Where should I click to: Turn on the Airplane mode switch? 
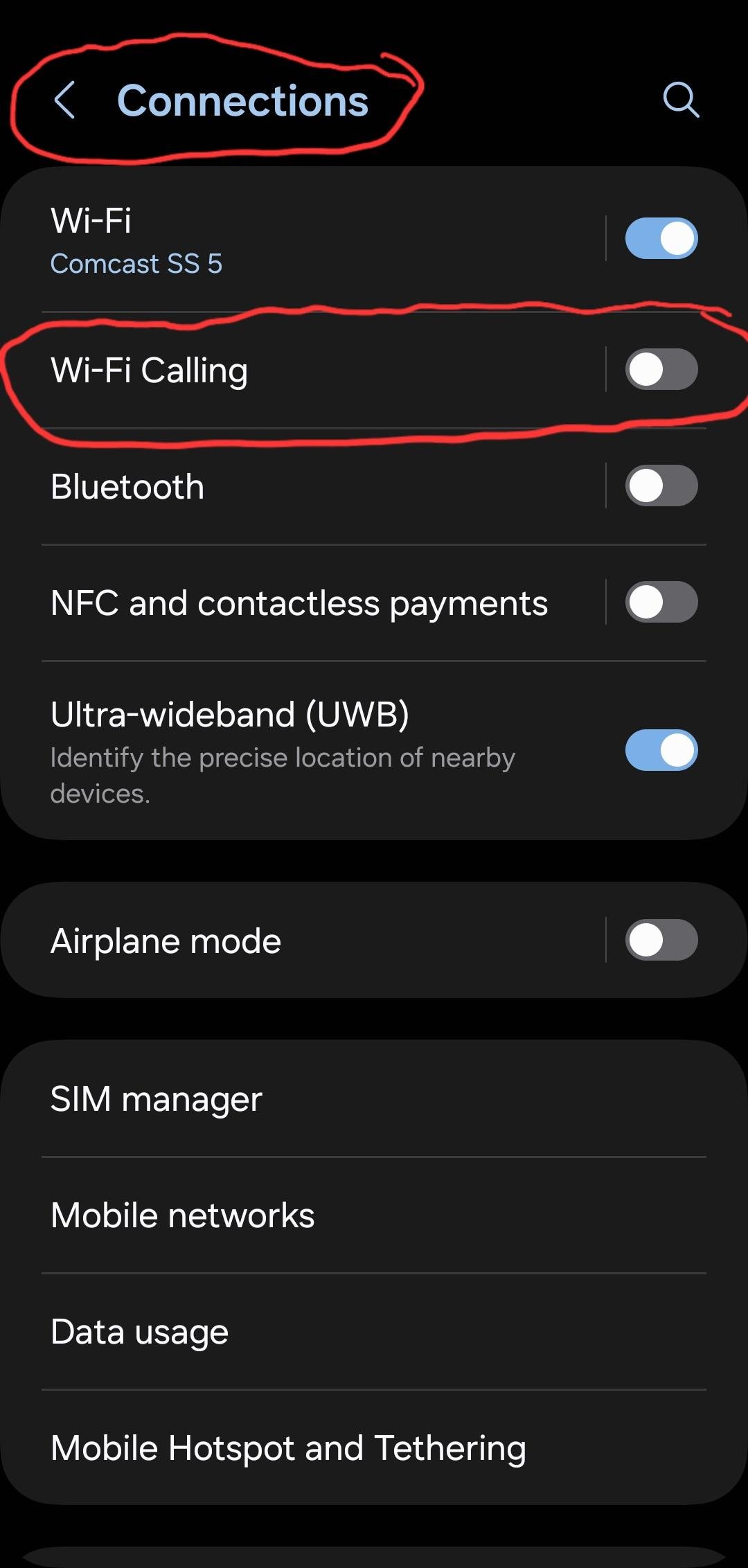661,941
